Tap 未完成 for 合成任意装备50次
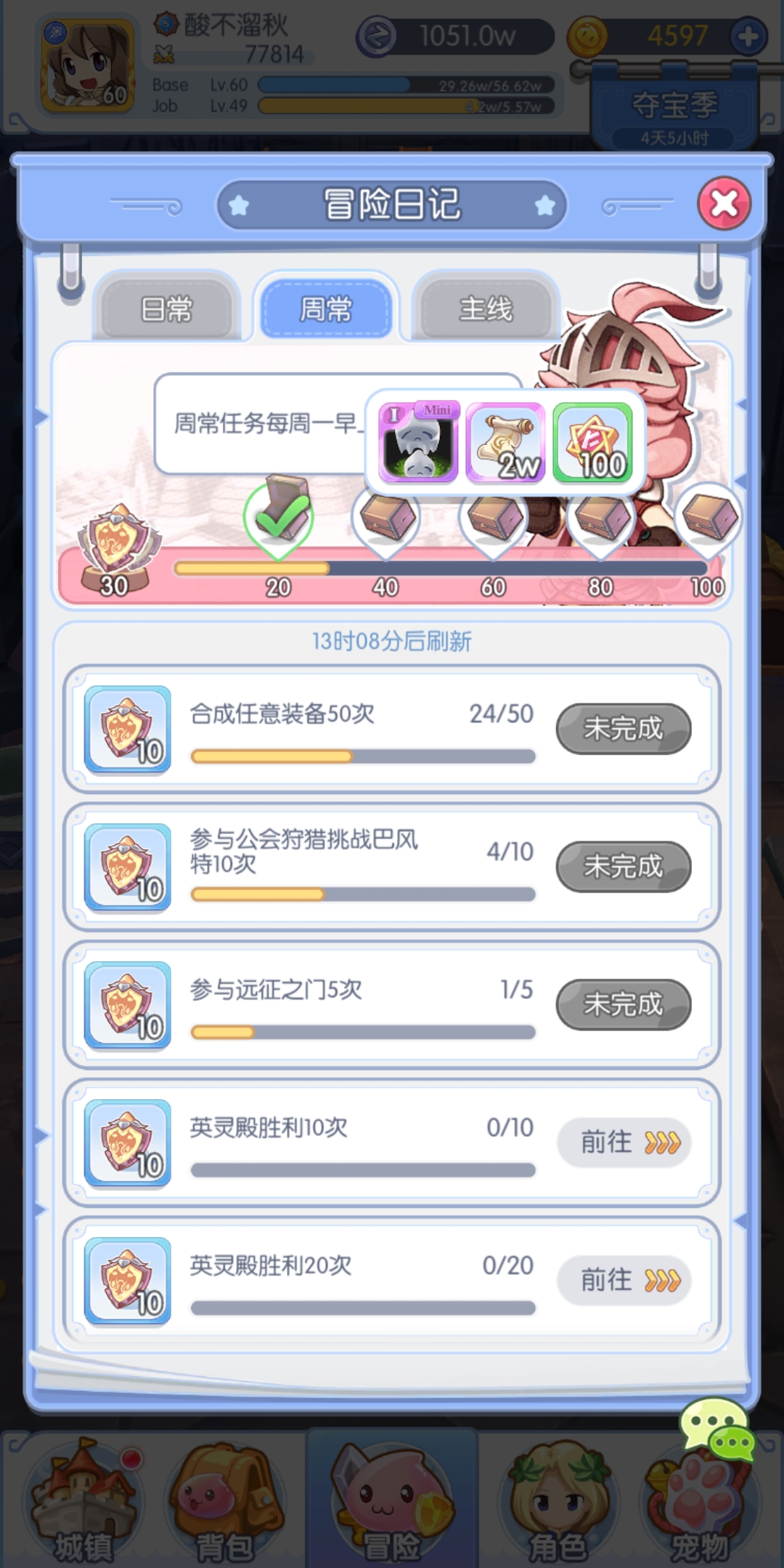 624,729
